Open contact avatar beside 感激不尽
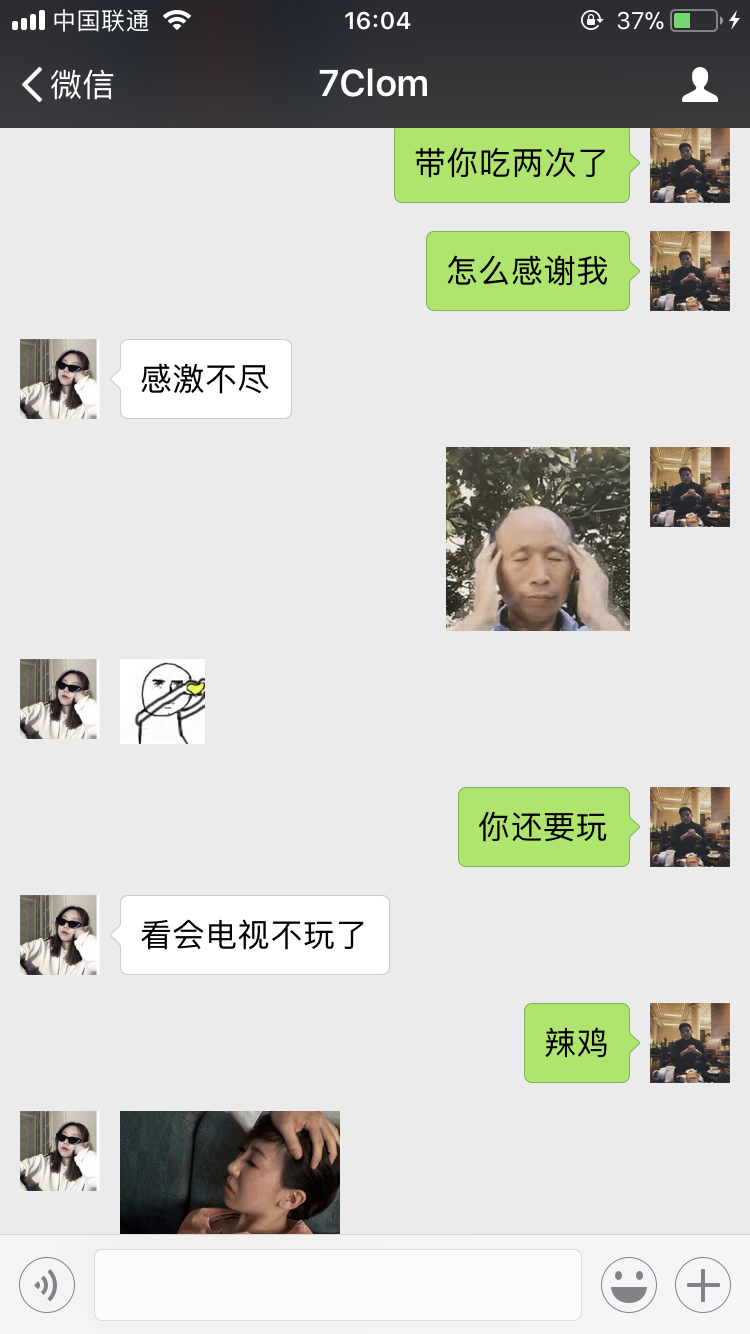 point(59,378)
